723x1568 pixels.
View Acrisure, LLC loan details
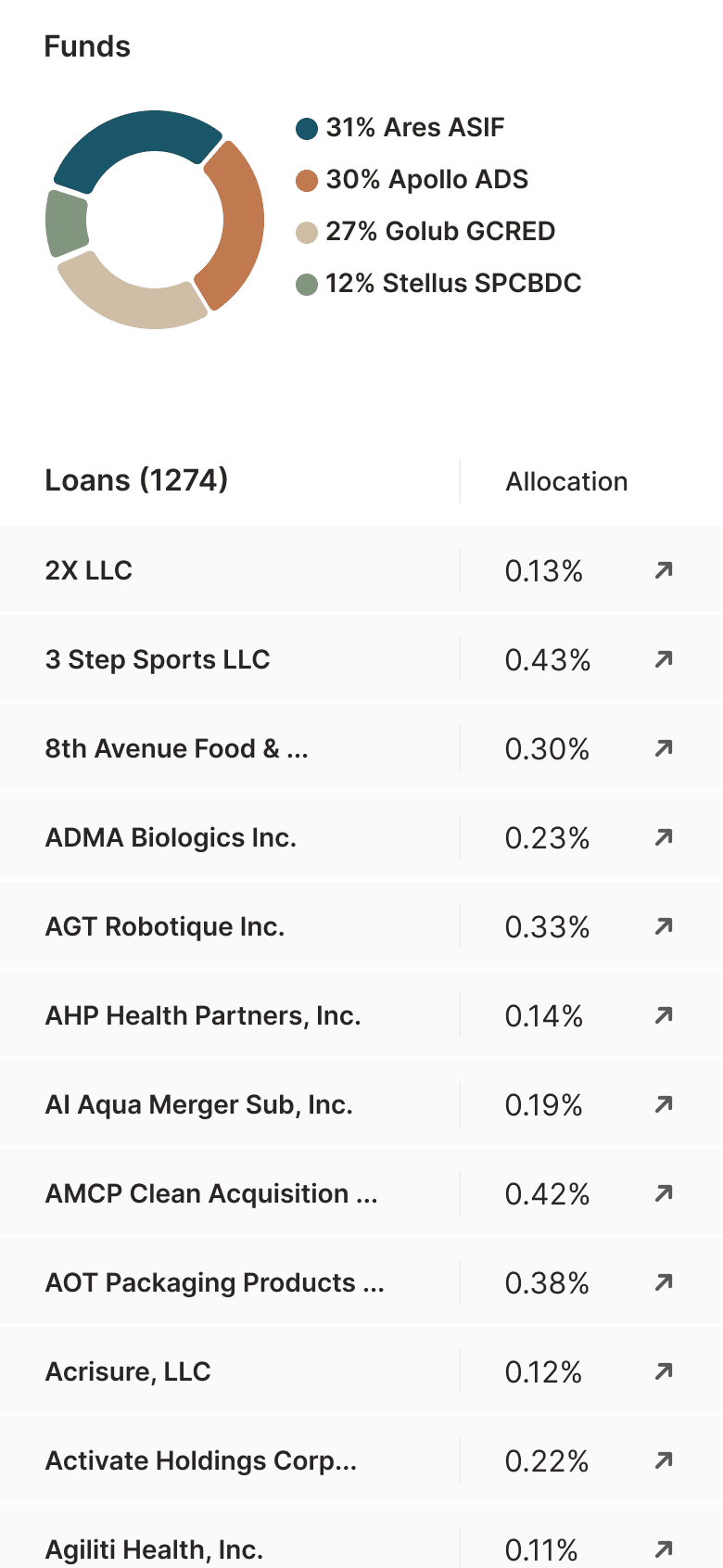coord(361,1371)
